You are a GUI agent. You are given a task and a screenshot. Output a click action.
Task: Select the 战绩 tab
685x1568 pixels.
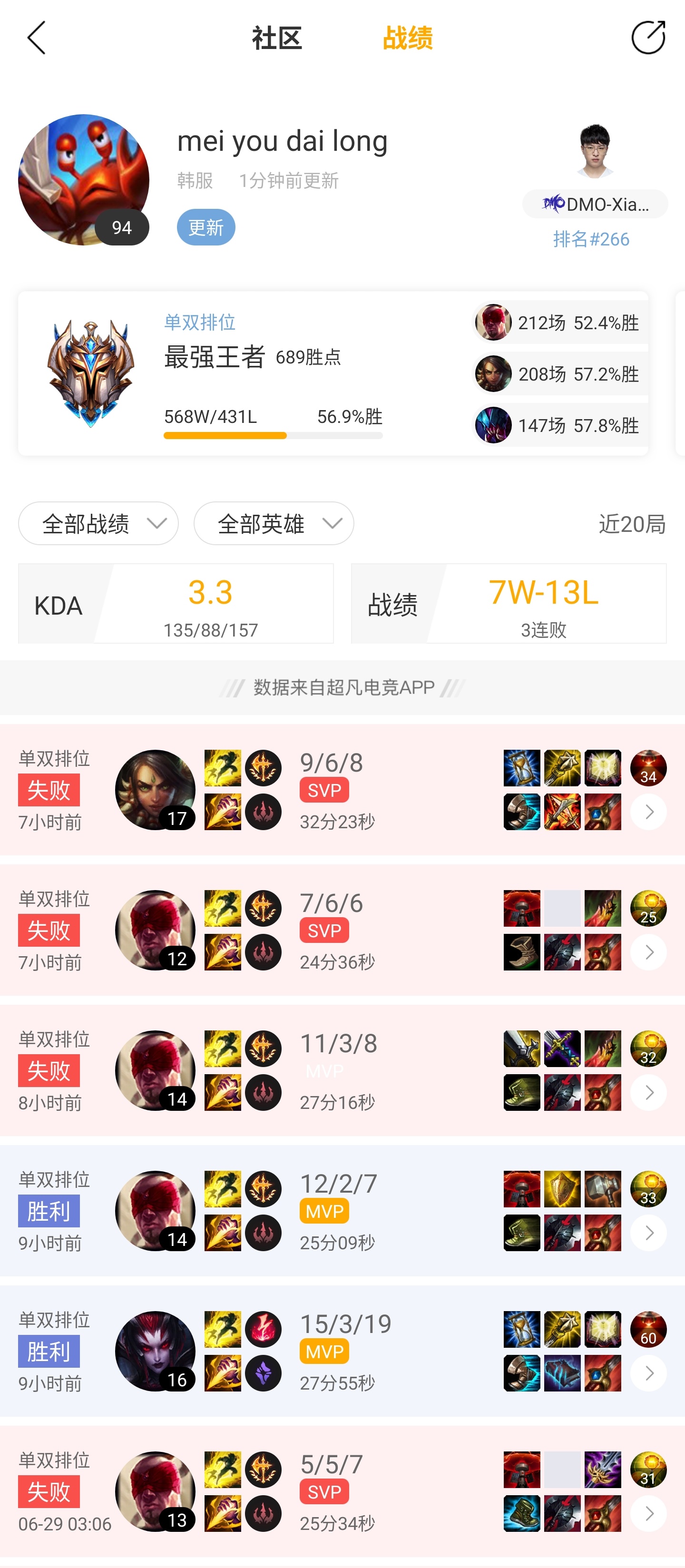(407, 38)
